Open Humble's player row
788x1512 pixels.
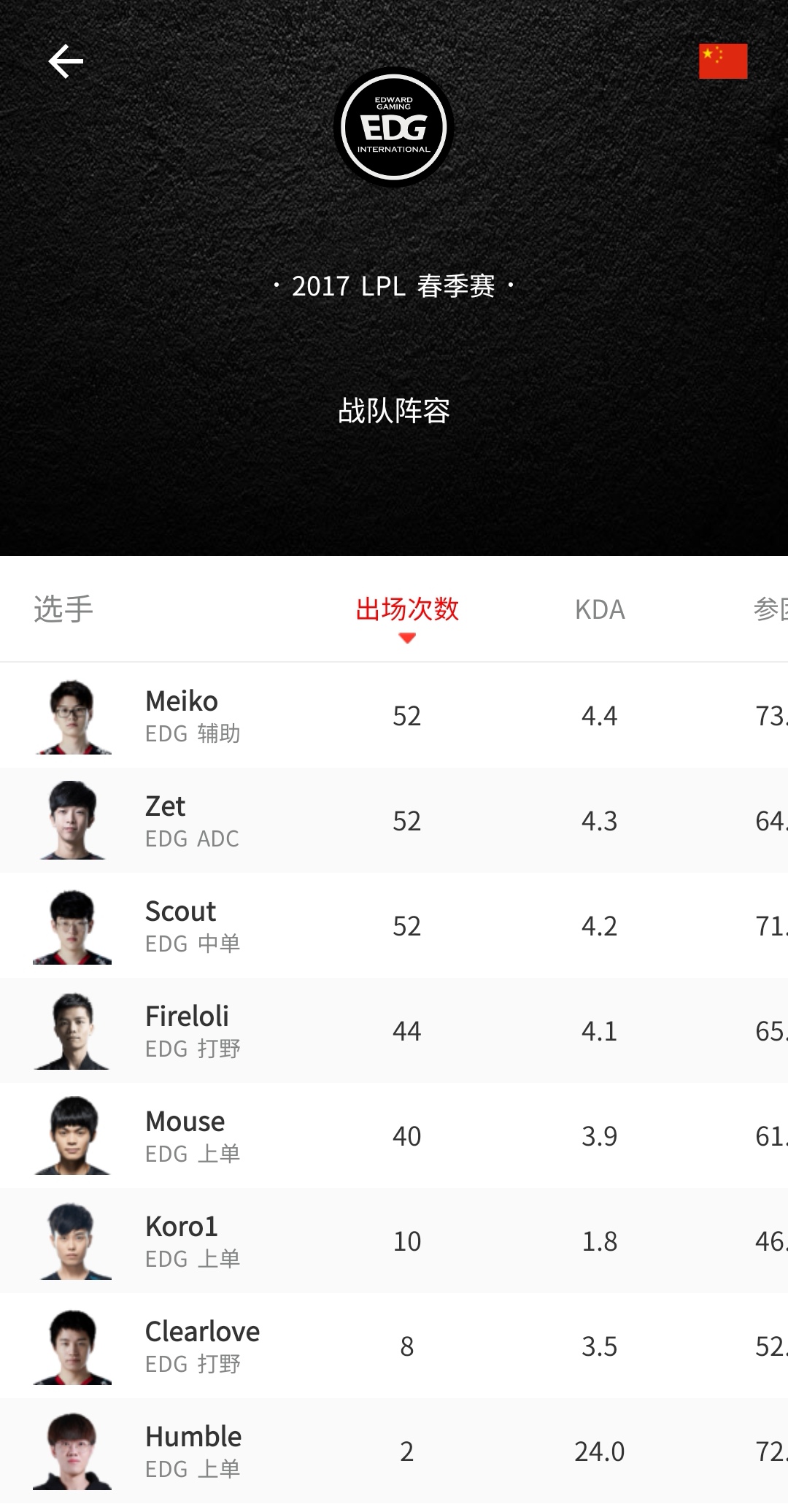[x=193, y=1451]
